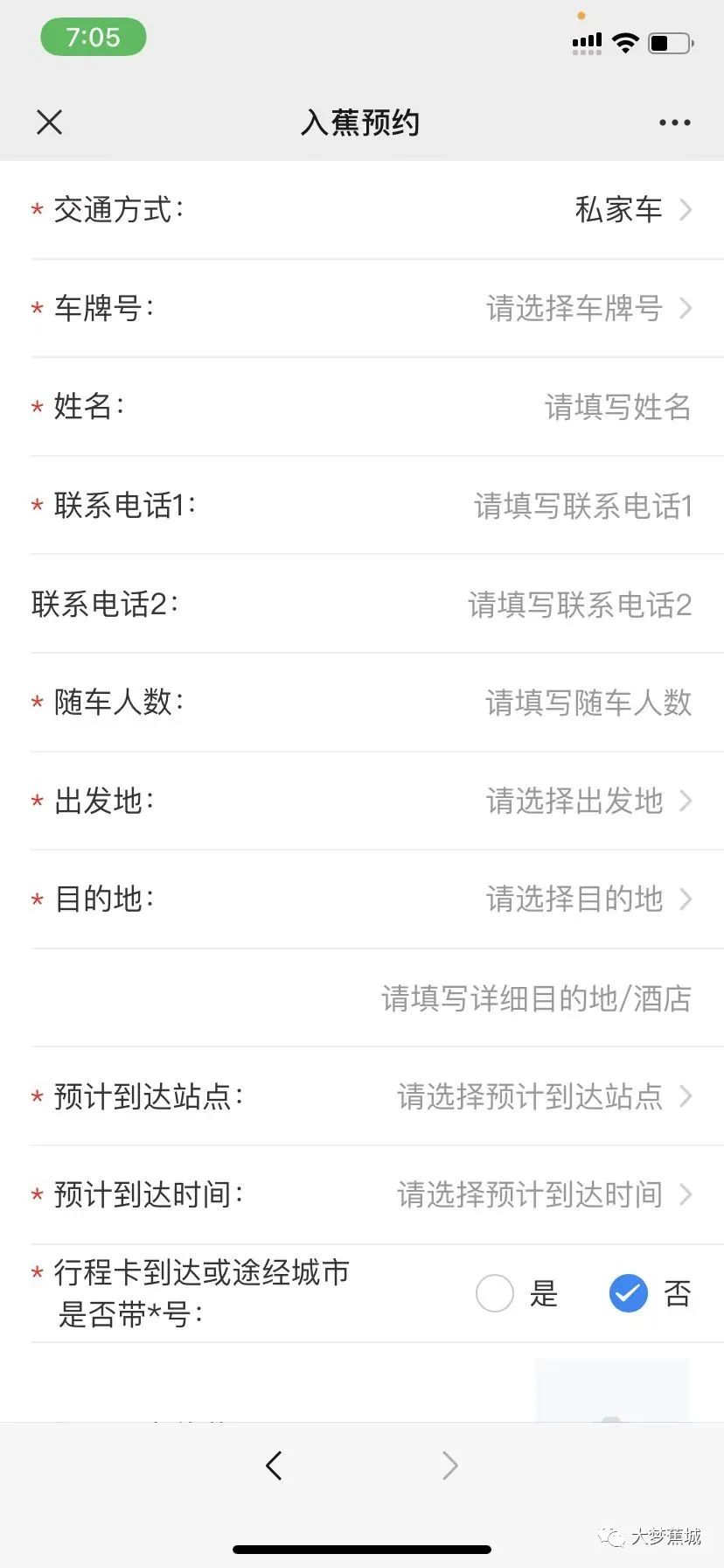The image size is (724, 1568).
Task: Close the 入蕉预约 reservation page
Action: point(50,122)
